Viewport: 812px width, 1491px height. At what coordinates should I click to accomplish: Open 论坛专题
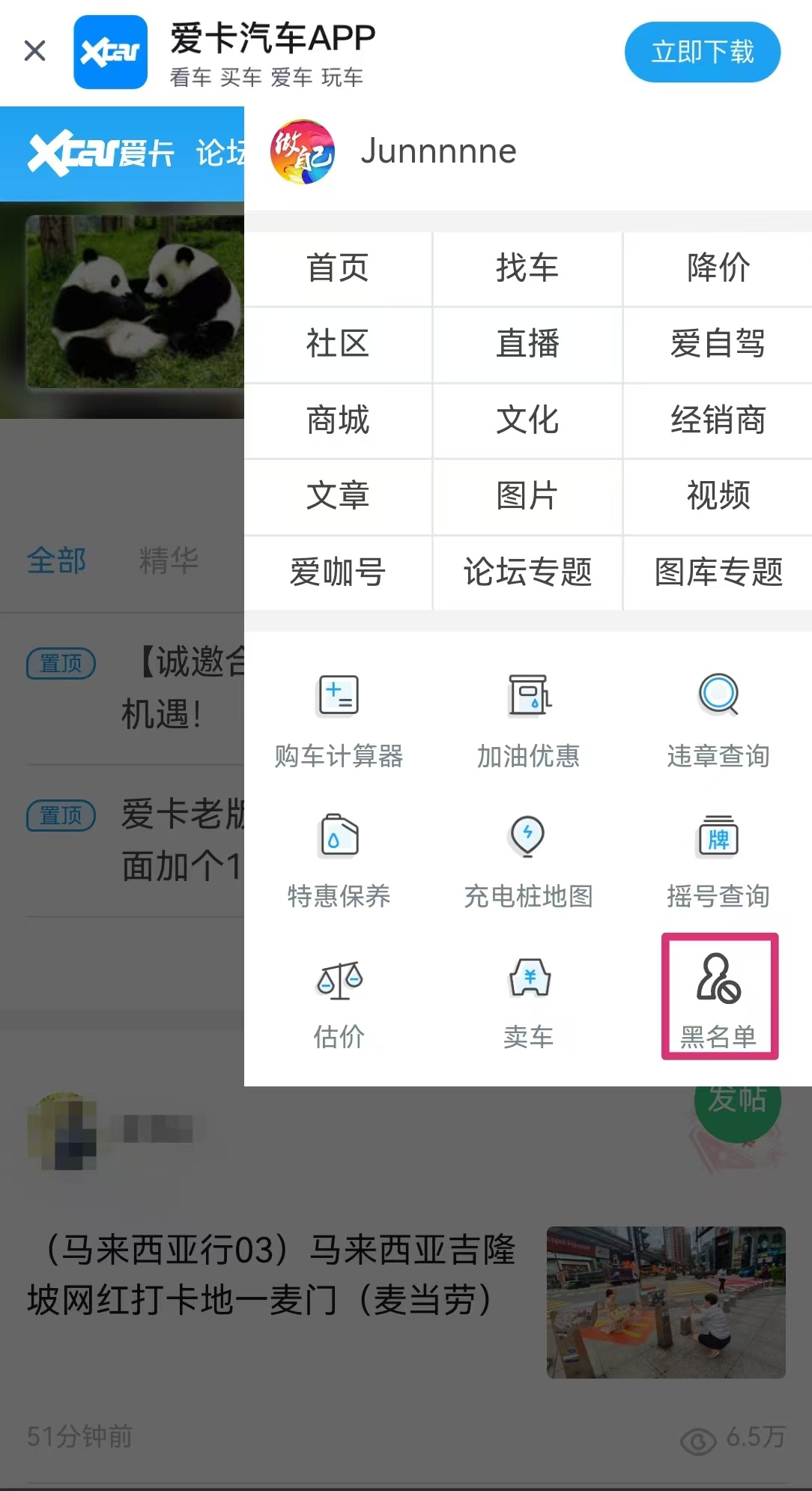tap(527, 572)
